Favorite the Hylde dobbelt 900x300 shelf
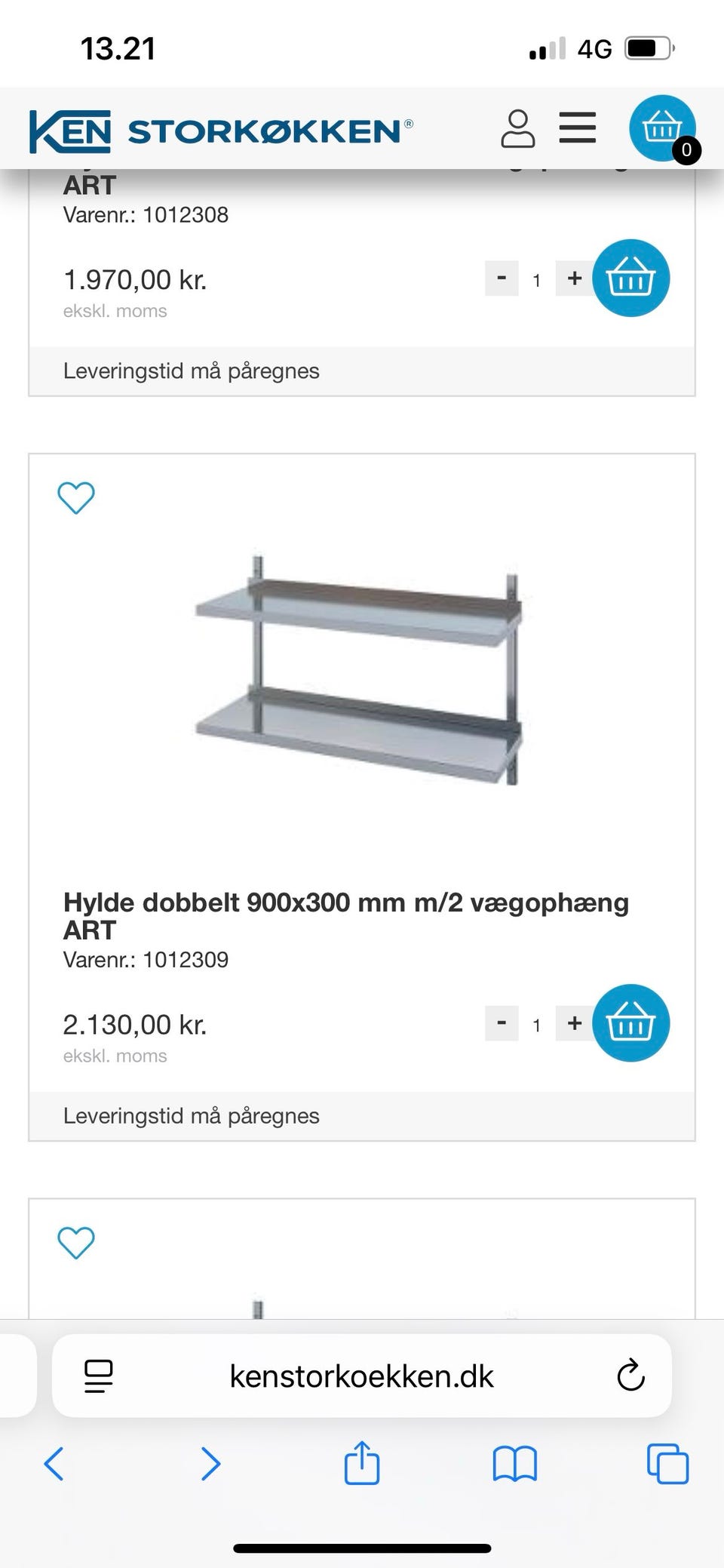Viewport: 724px width, 1568px height. [x=75, y=497]
